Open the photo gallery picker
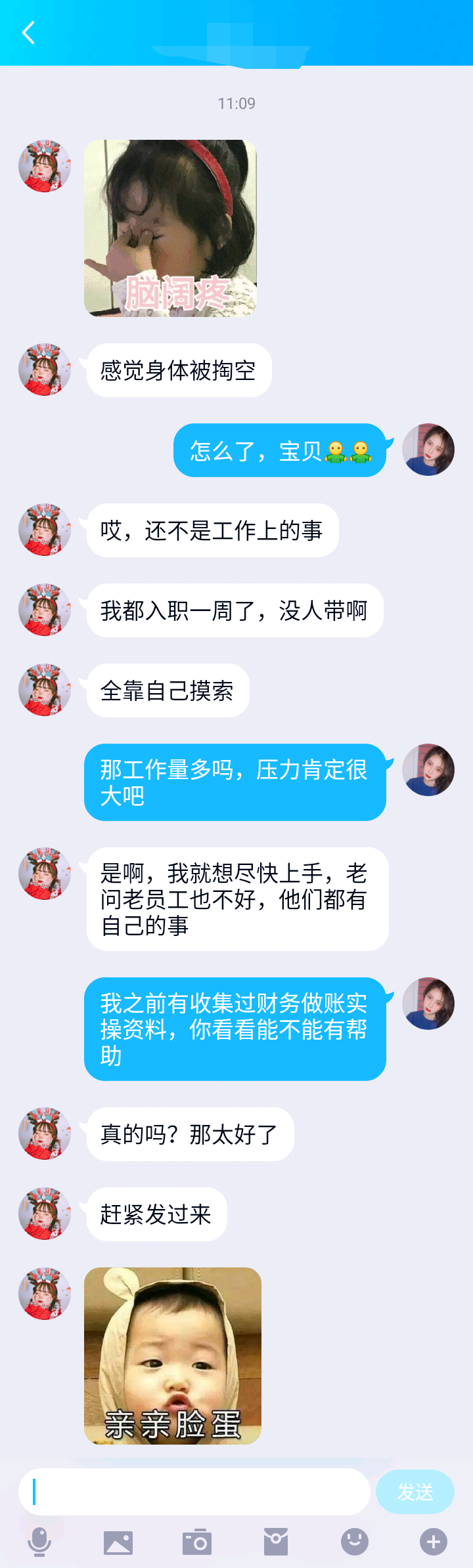 (x=118, y=1542)
